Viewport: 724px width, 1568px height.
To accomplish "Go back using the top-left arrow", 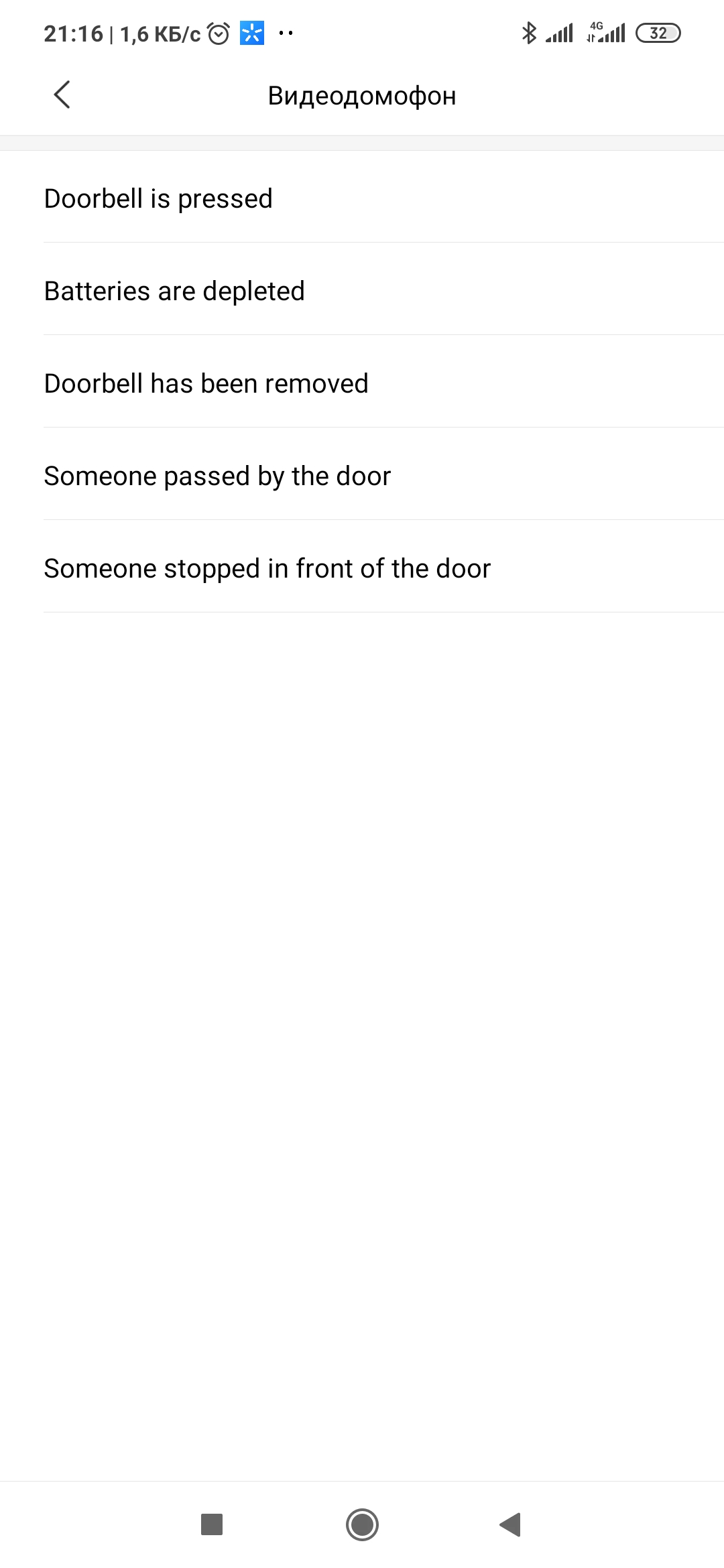I will point(62,95).
